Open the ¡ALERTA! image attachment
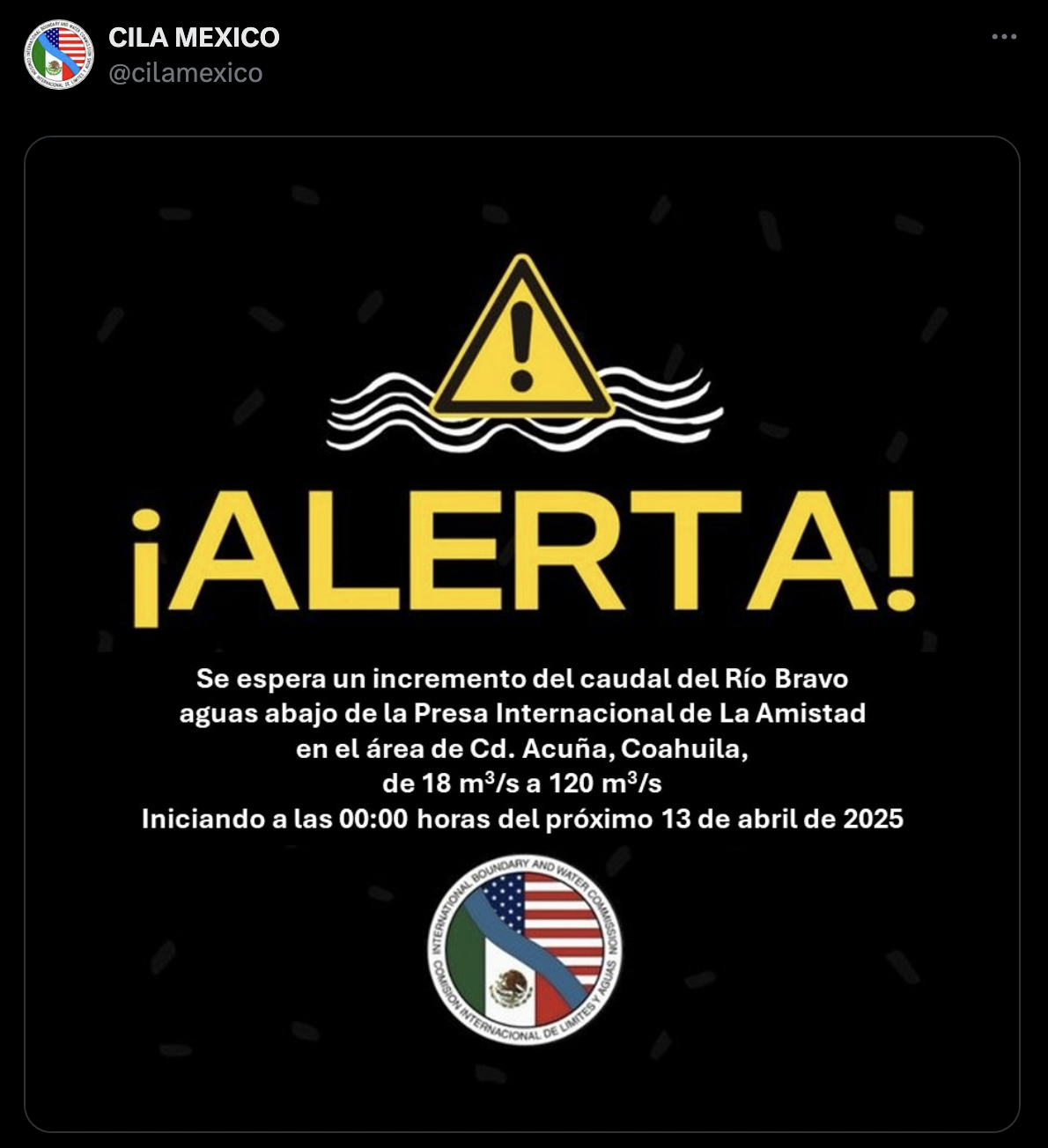This screenshot has height=1148, width=1048. click(x=522, y=634)
